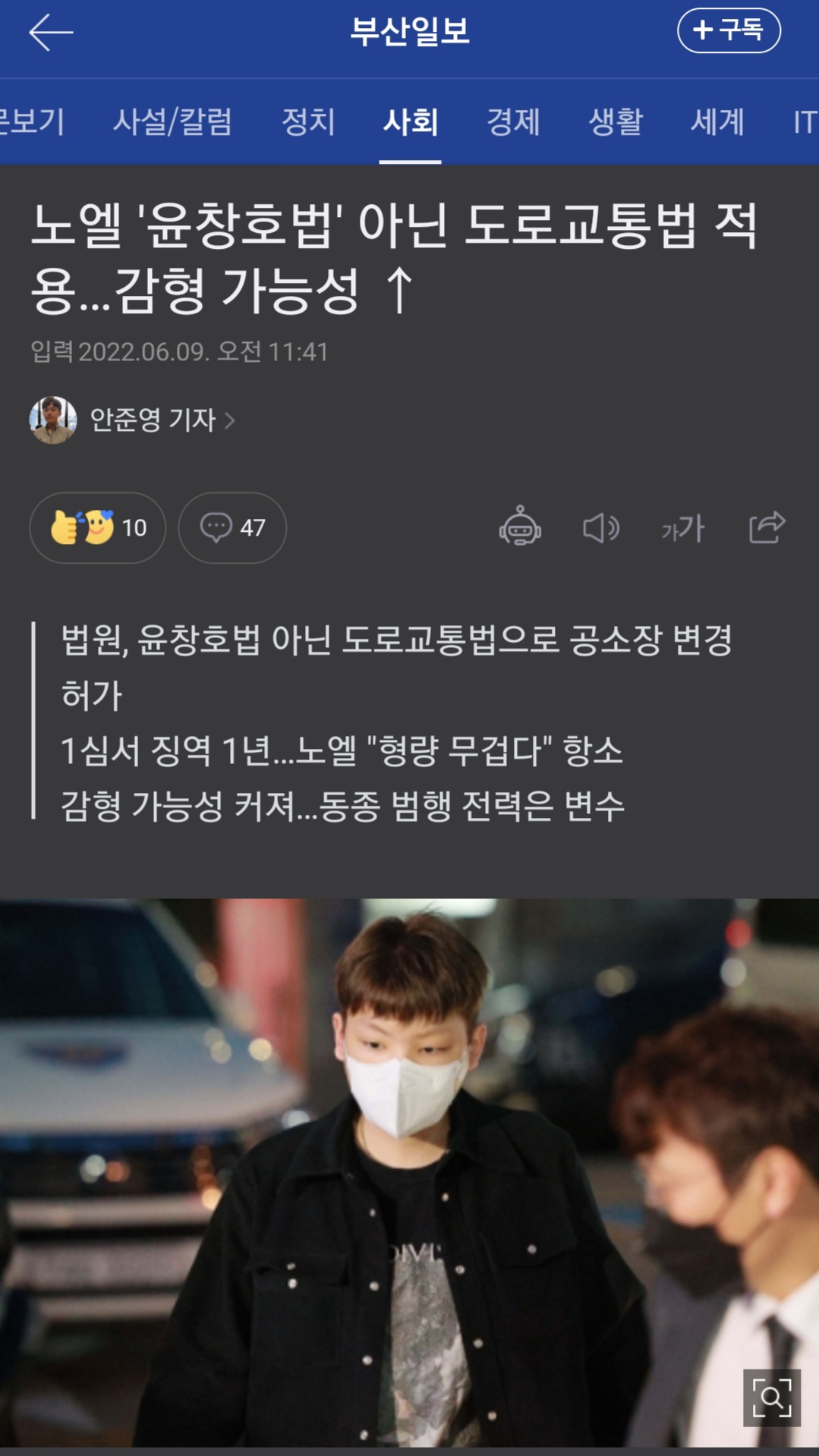Image resolution: width=819 pixels, height=1456 pixels.
Task: Select the 생활 tab
Action: pyautogui.click(x=615, y=121)
